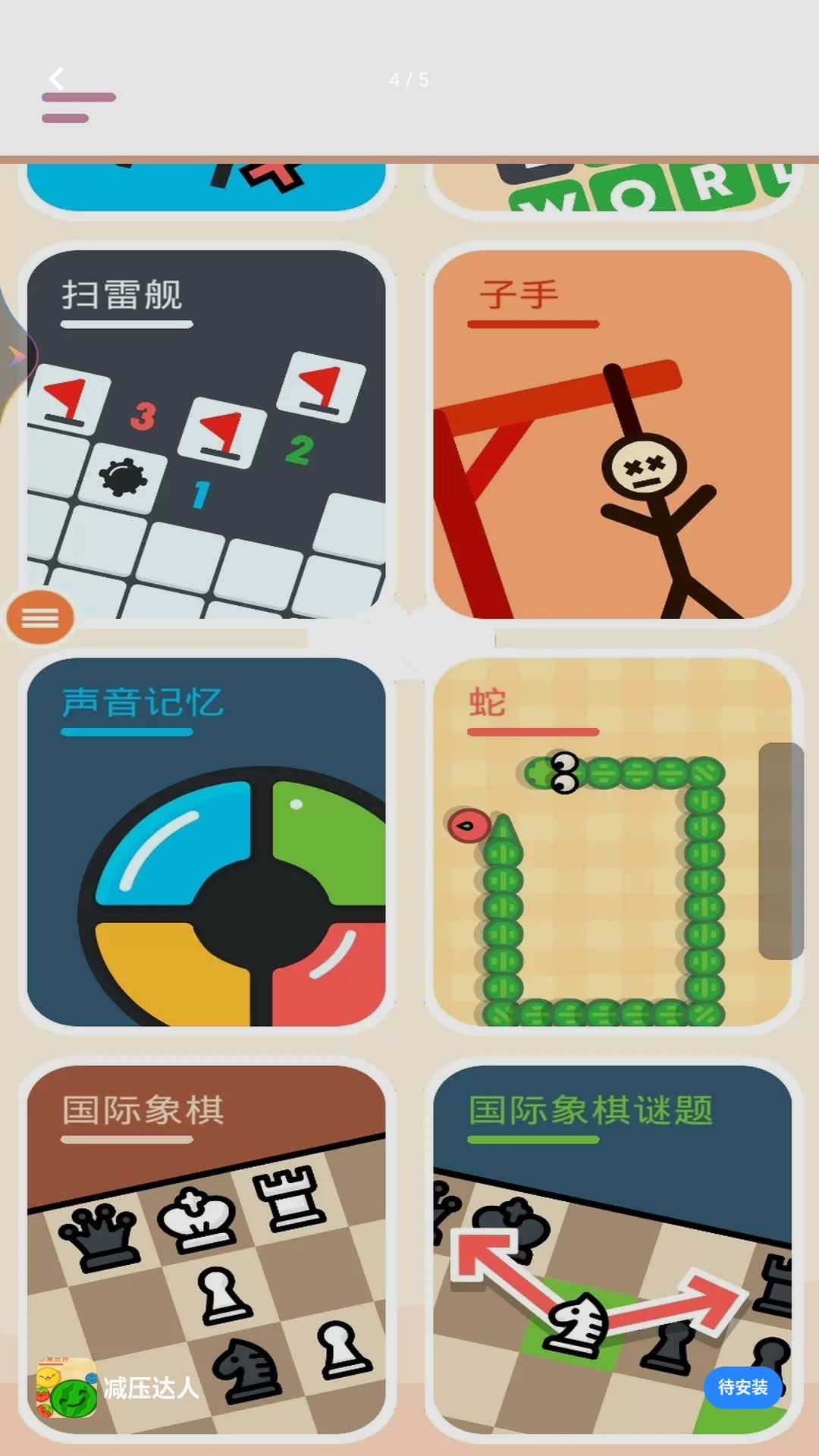Open the 国际象棋 chess game
Screen dimensions: 819x1456
[x=206, y=1250]
